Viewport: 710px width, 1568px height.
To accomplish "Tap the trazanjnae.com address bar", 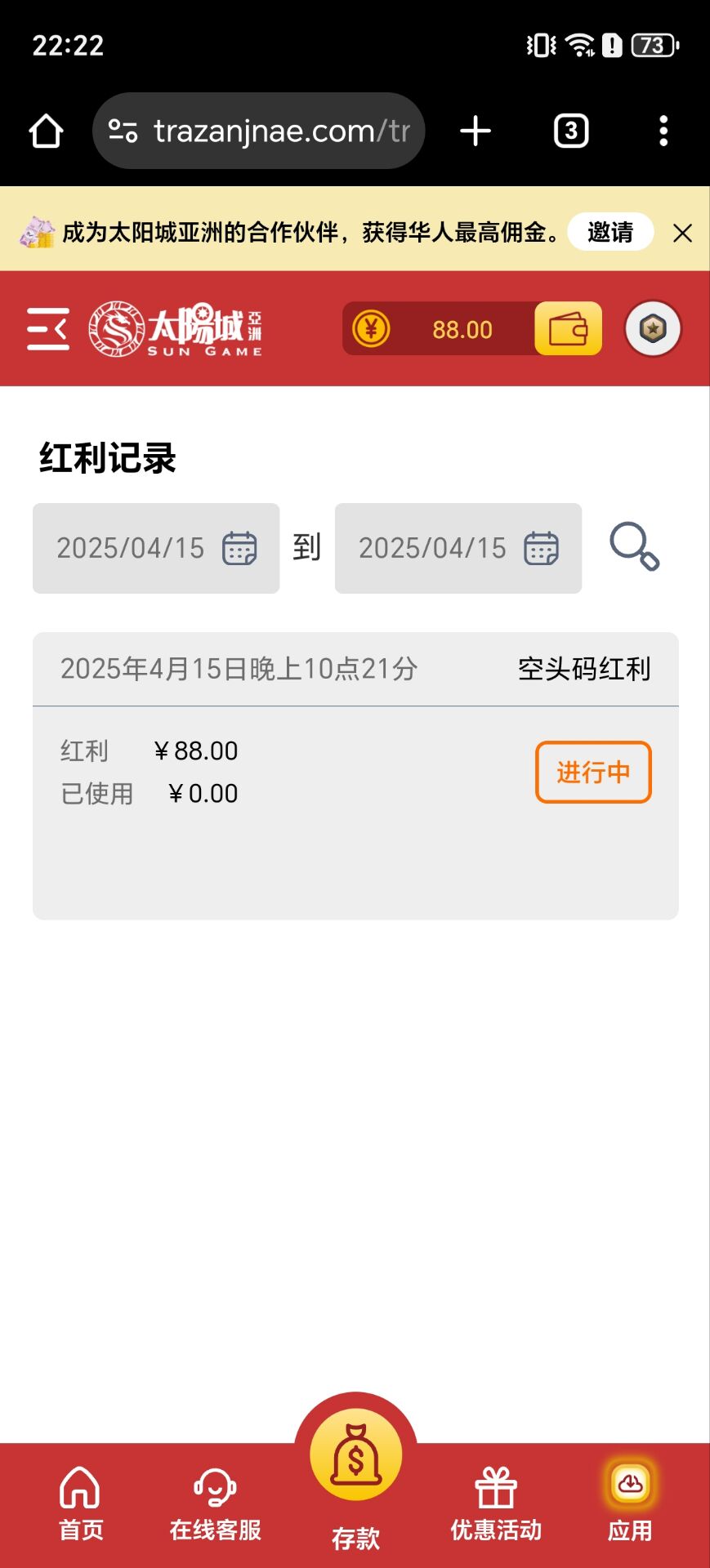I will pos(259,131).
